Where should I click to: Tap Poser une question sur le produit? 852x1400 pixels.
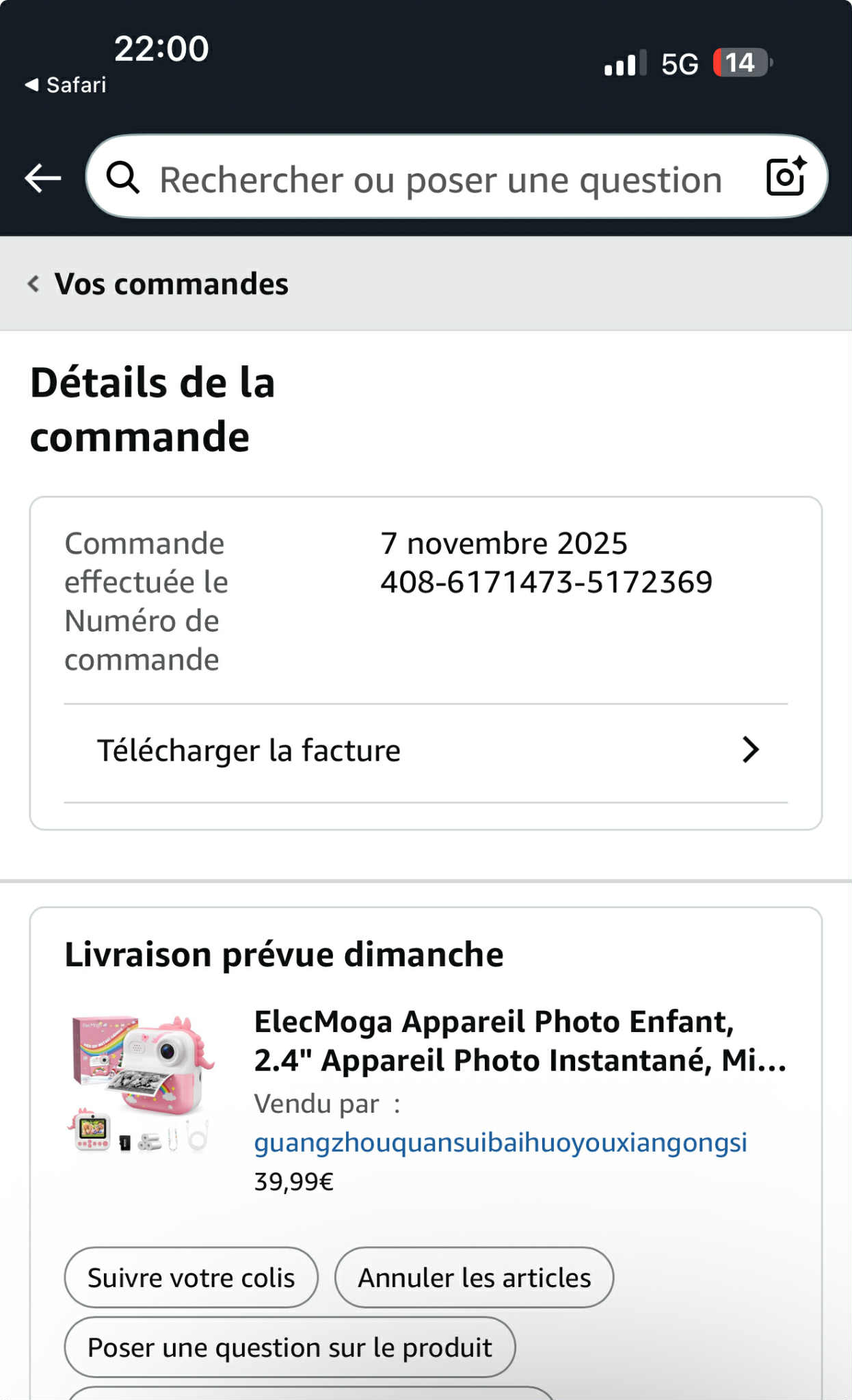[289, 1347]
